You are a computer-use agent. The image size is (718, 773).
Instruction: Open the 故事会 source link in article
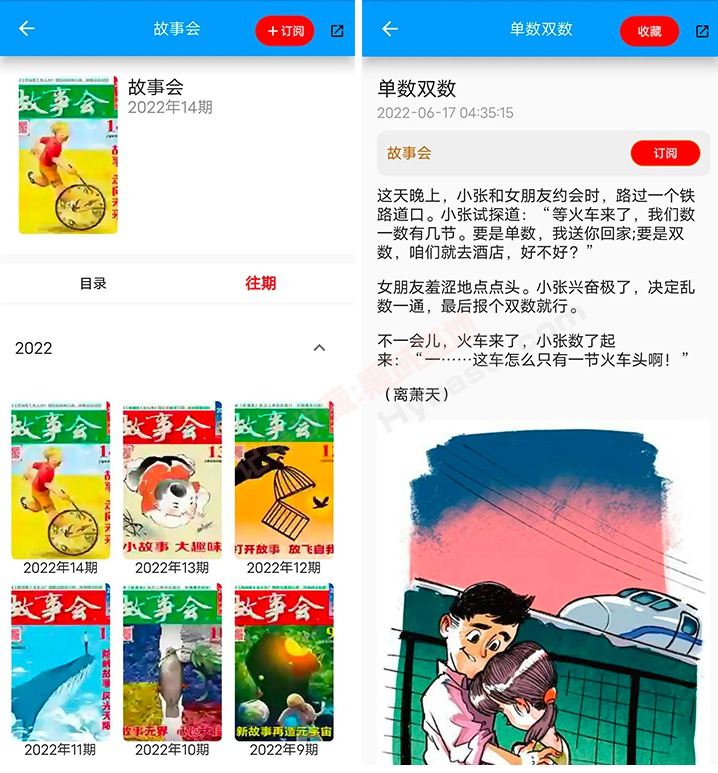(x=409, y=153)
